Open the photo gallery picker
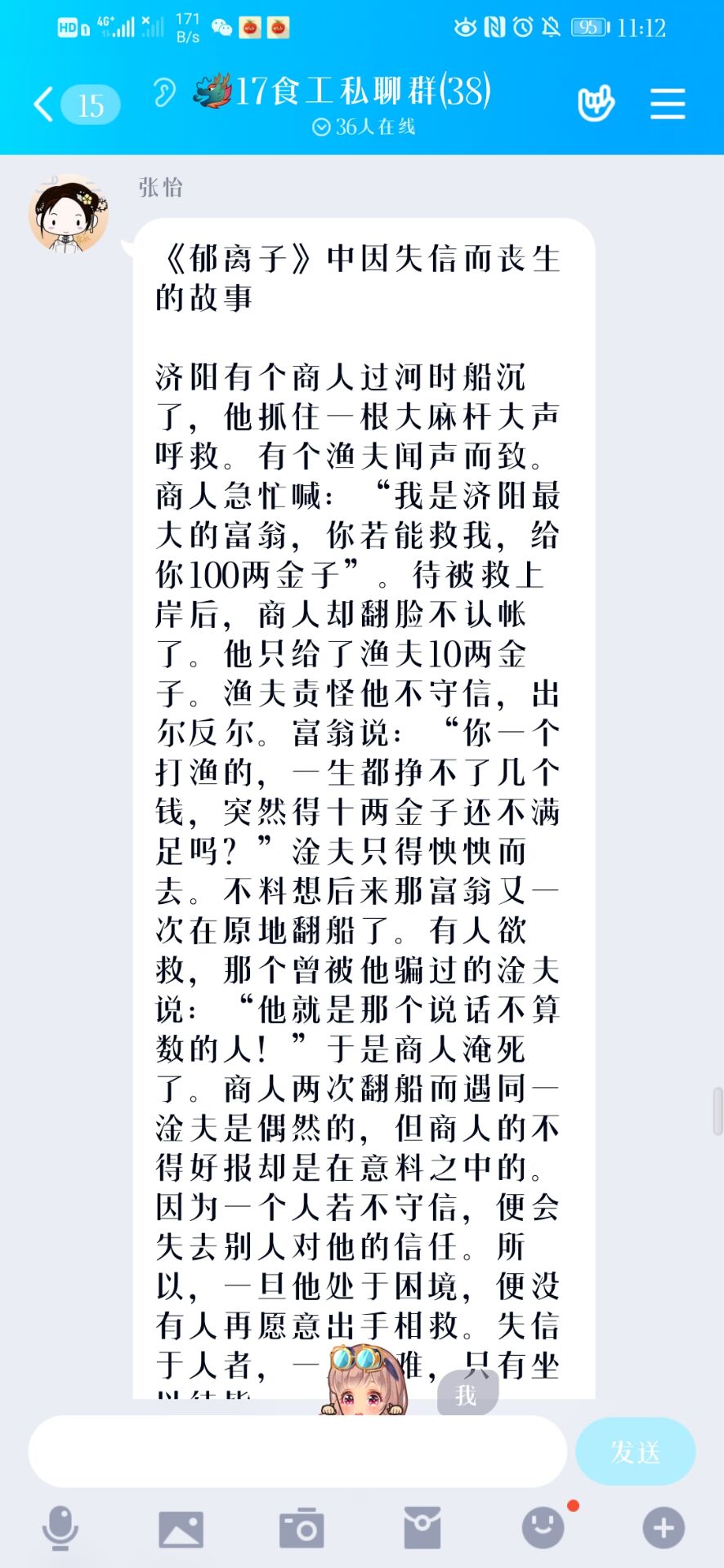 pos(181,1528)
